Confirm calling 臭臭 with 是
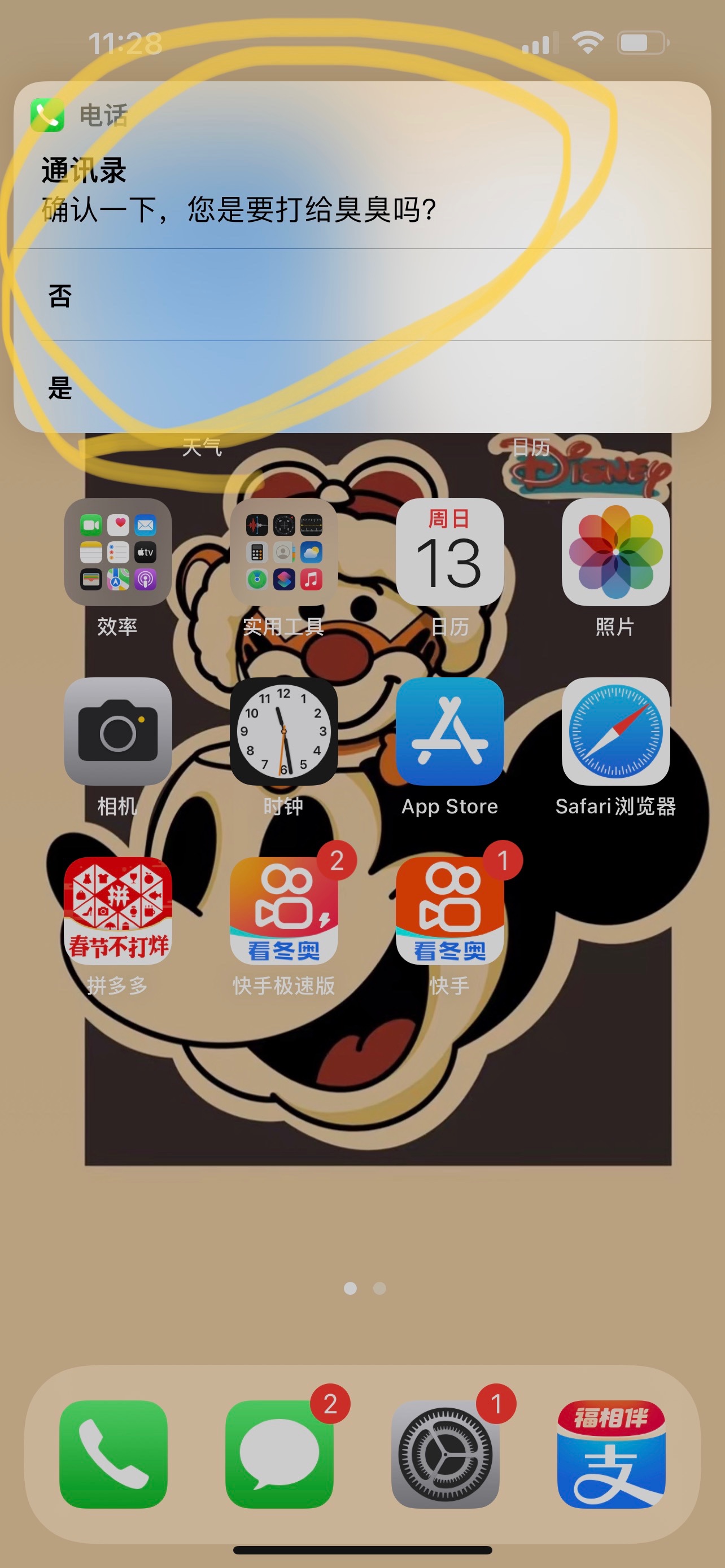 (x=362, y=387)
